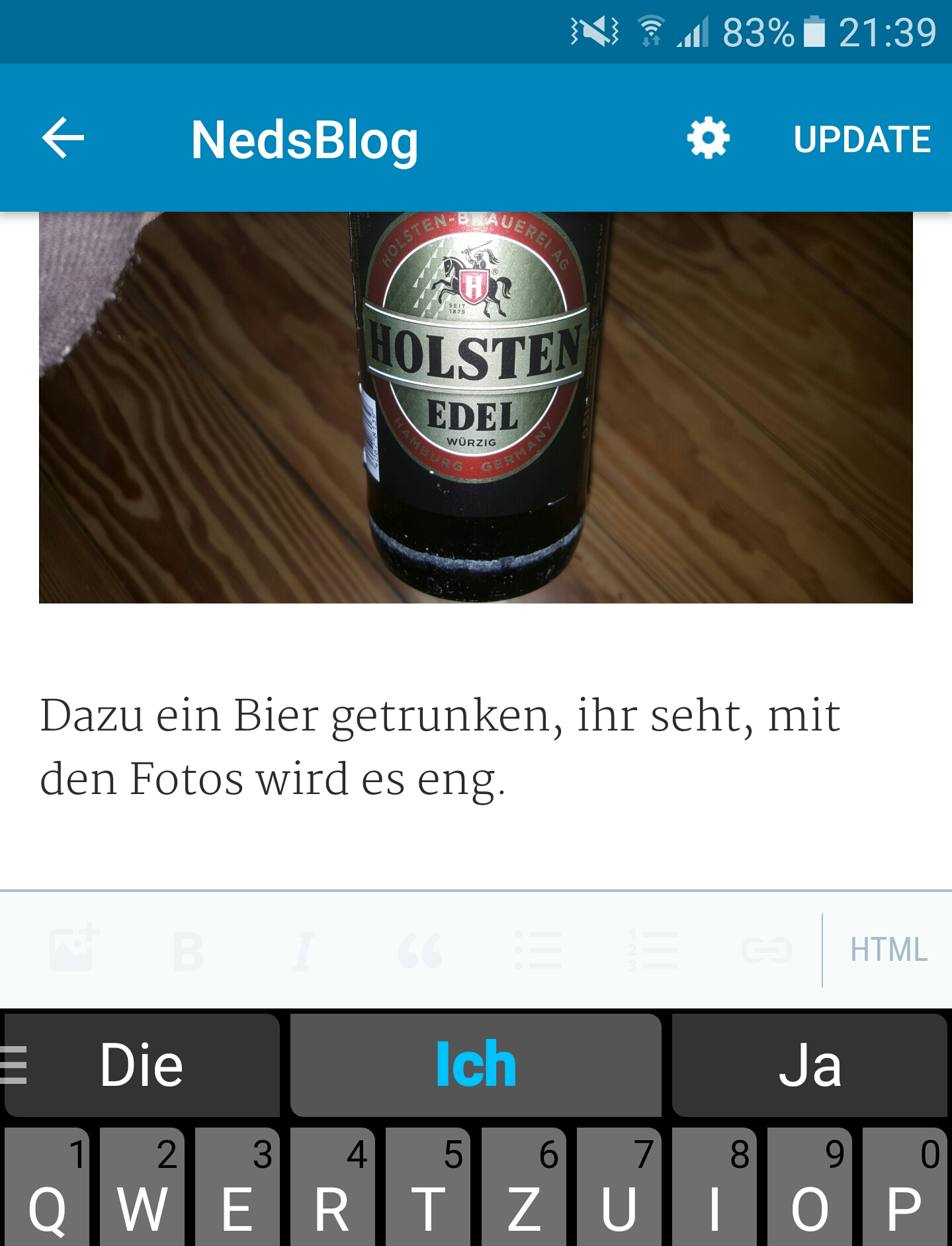Apply italic formatting

(x=304, y=951)
